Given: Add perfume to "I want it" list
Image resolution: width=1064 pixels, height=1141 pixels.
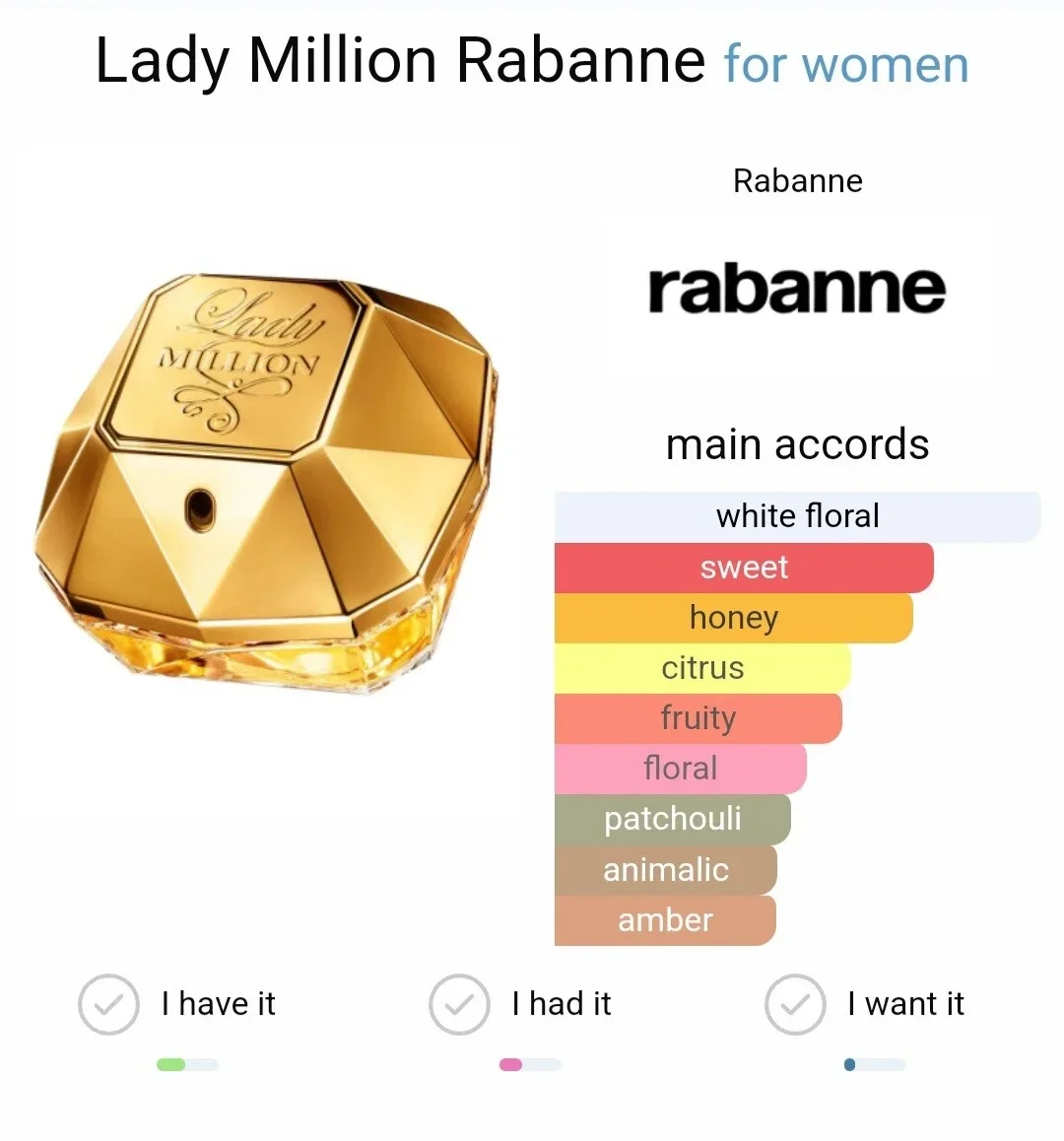Looking at the screenshot, I should point(795,1004).
